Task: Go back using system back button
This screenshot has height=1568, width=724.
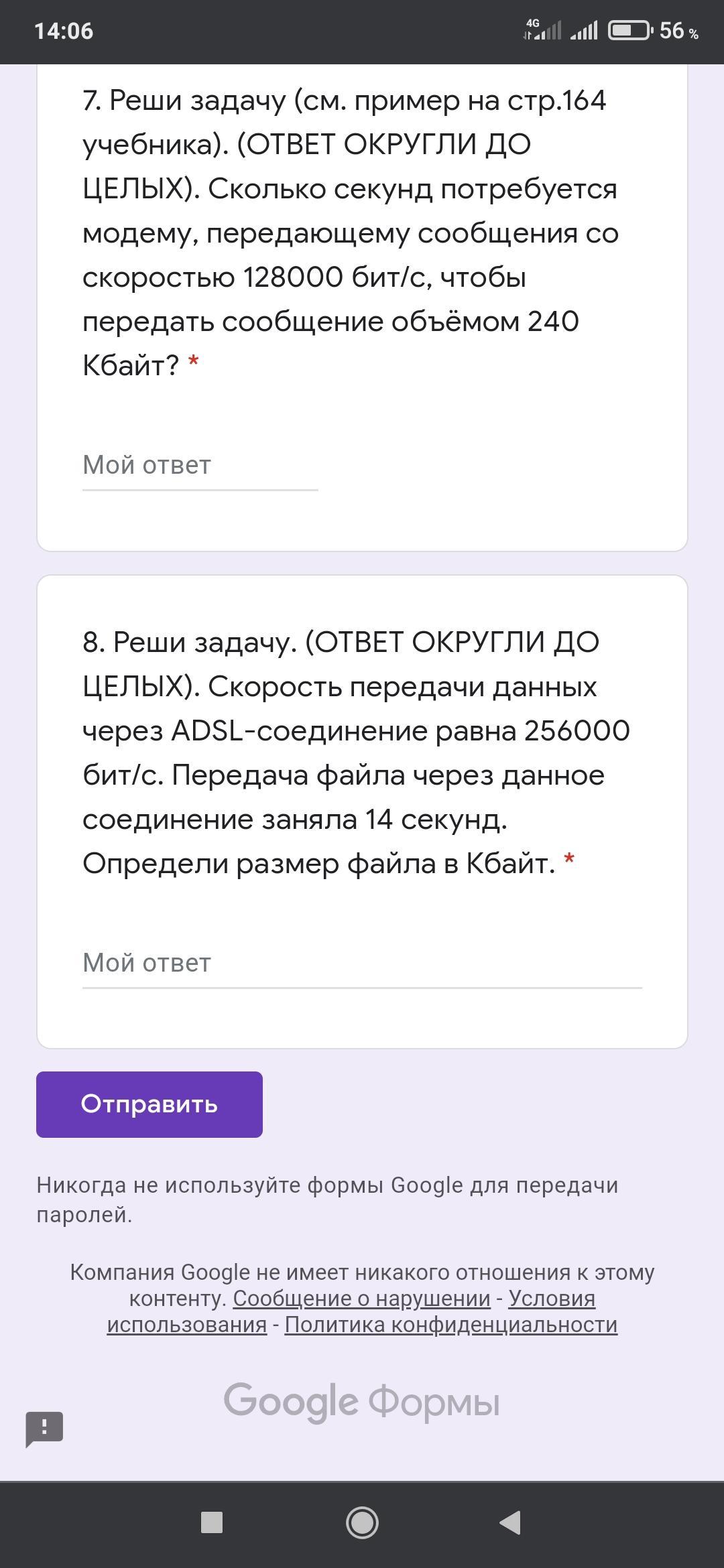Action: (x=511, y=1522)
